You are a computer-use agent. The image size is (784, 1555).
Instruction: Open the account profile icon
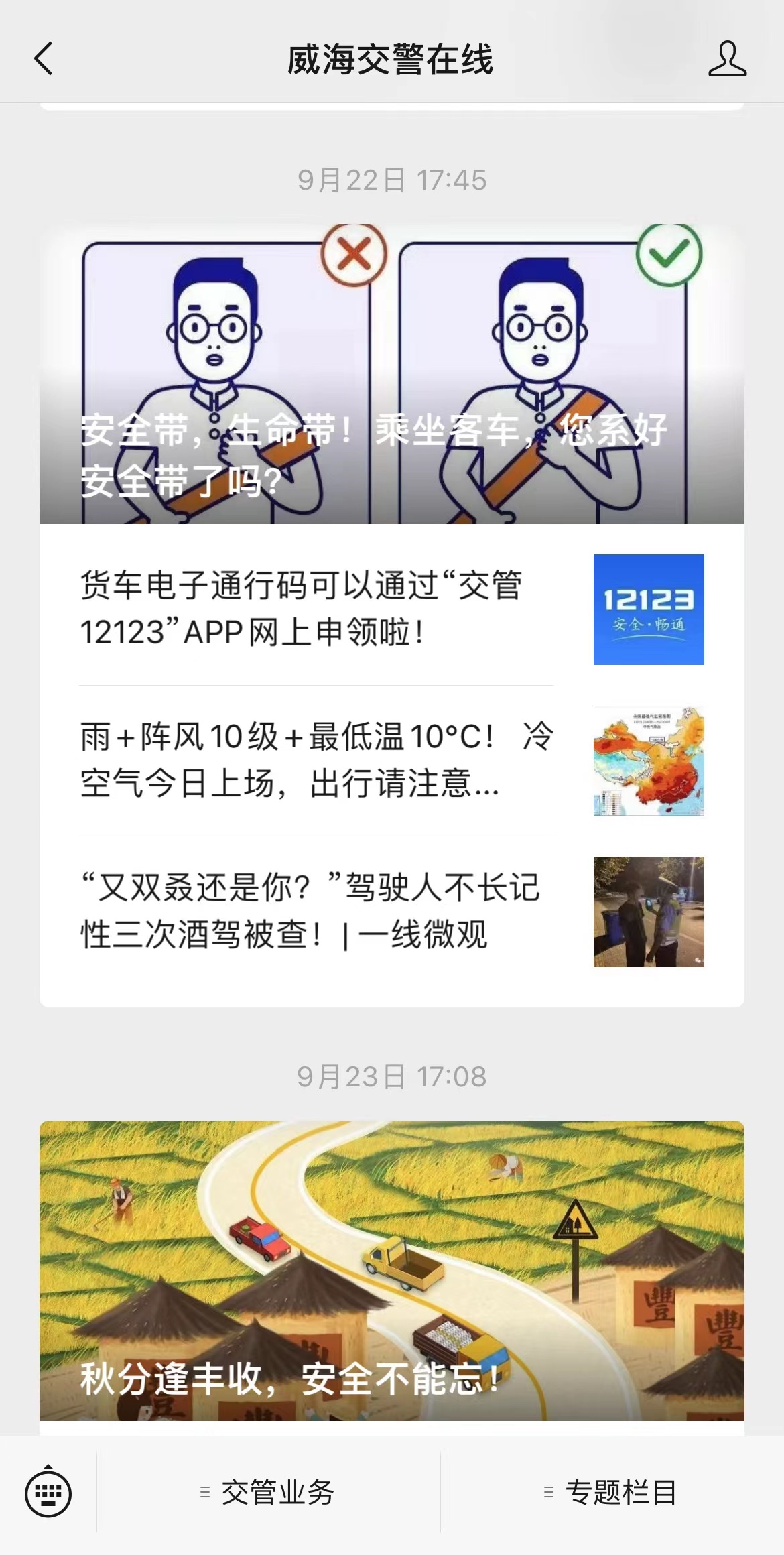click(727, 59)
